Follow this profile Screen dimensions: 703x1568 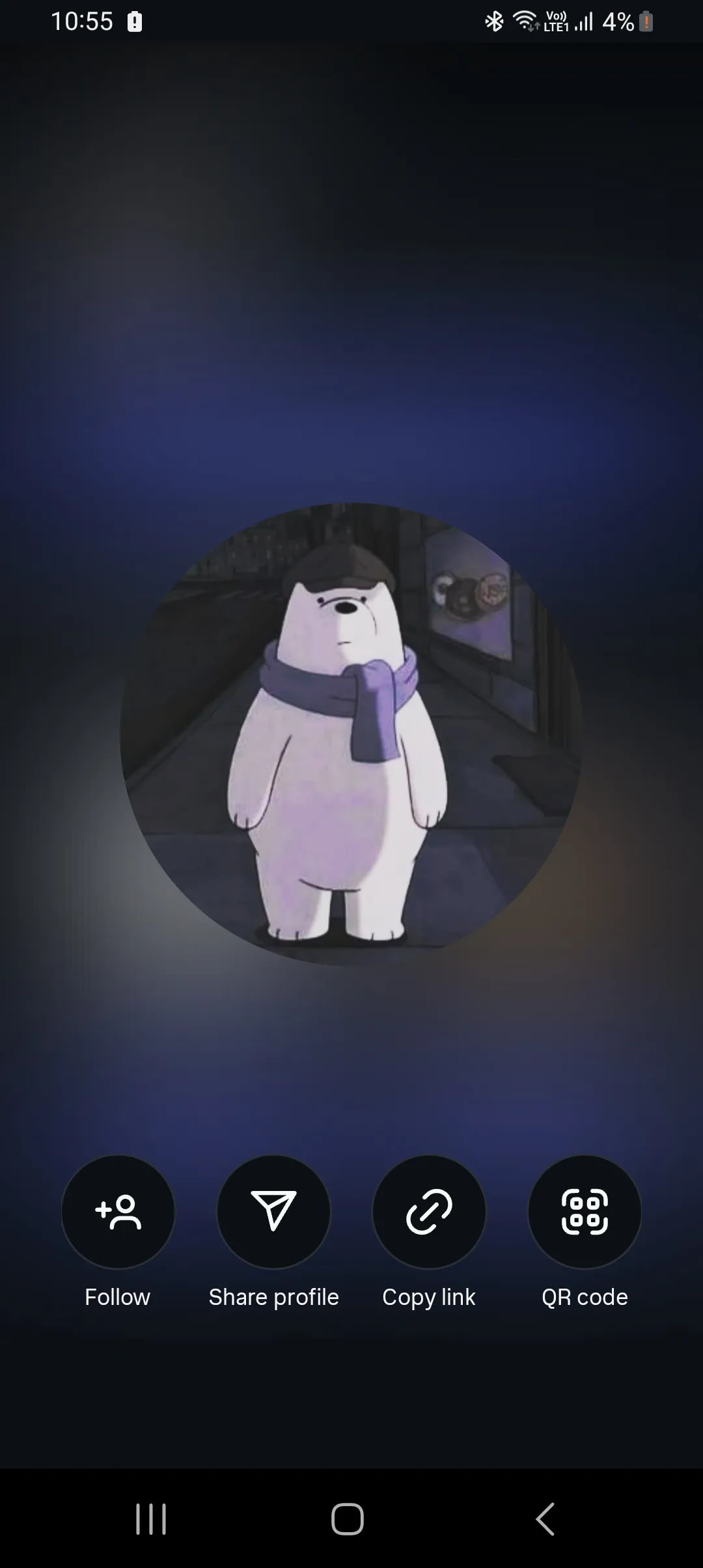[x=118, y=1212]
